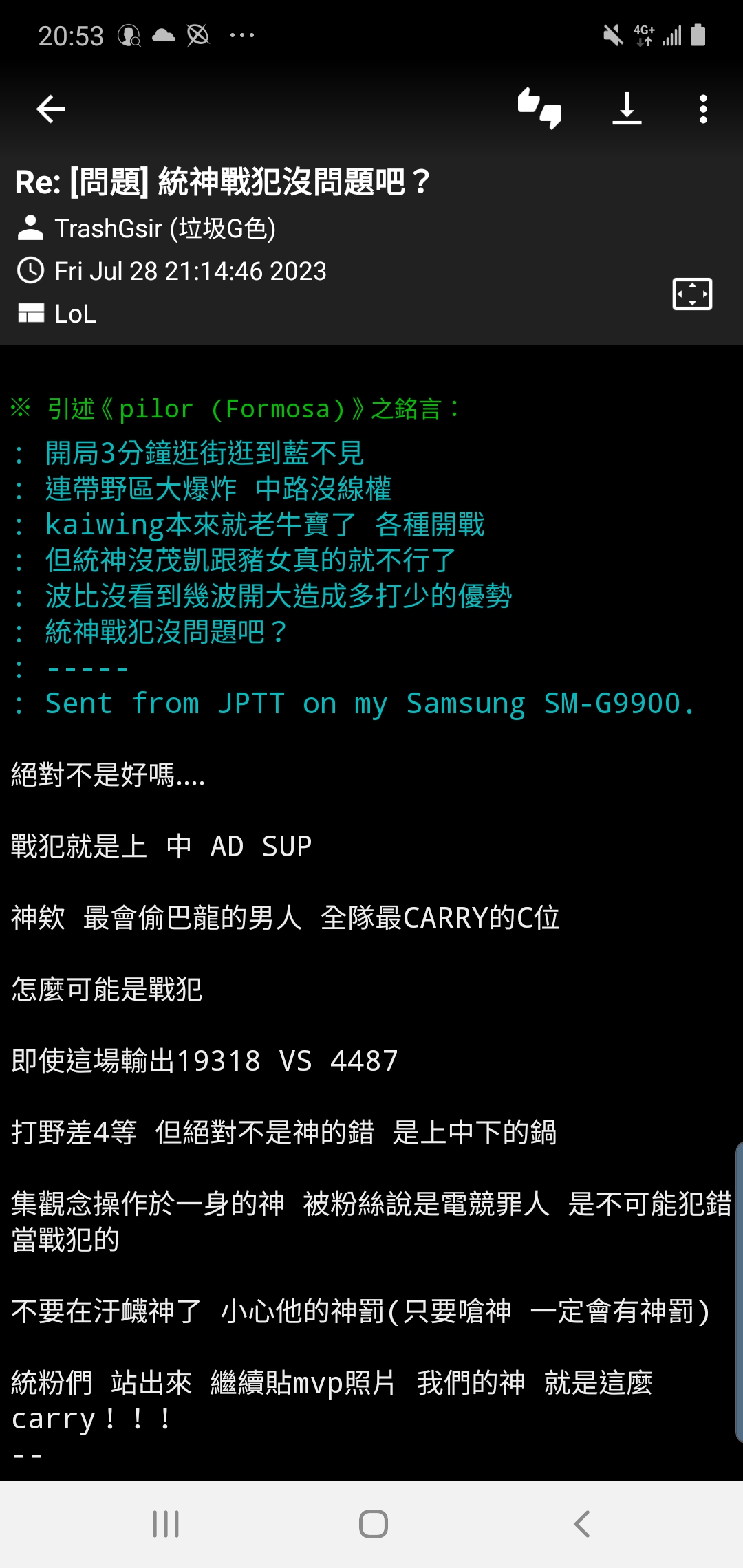Tap the system home button

[x=373, y=1524]
